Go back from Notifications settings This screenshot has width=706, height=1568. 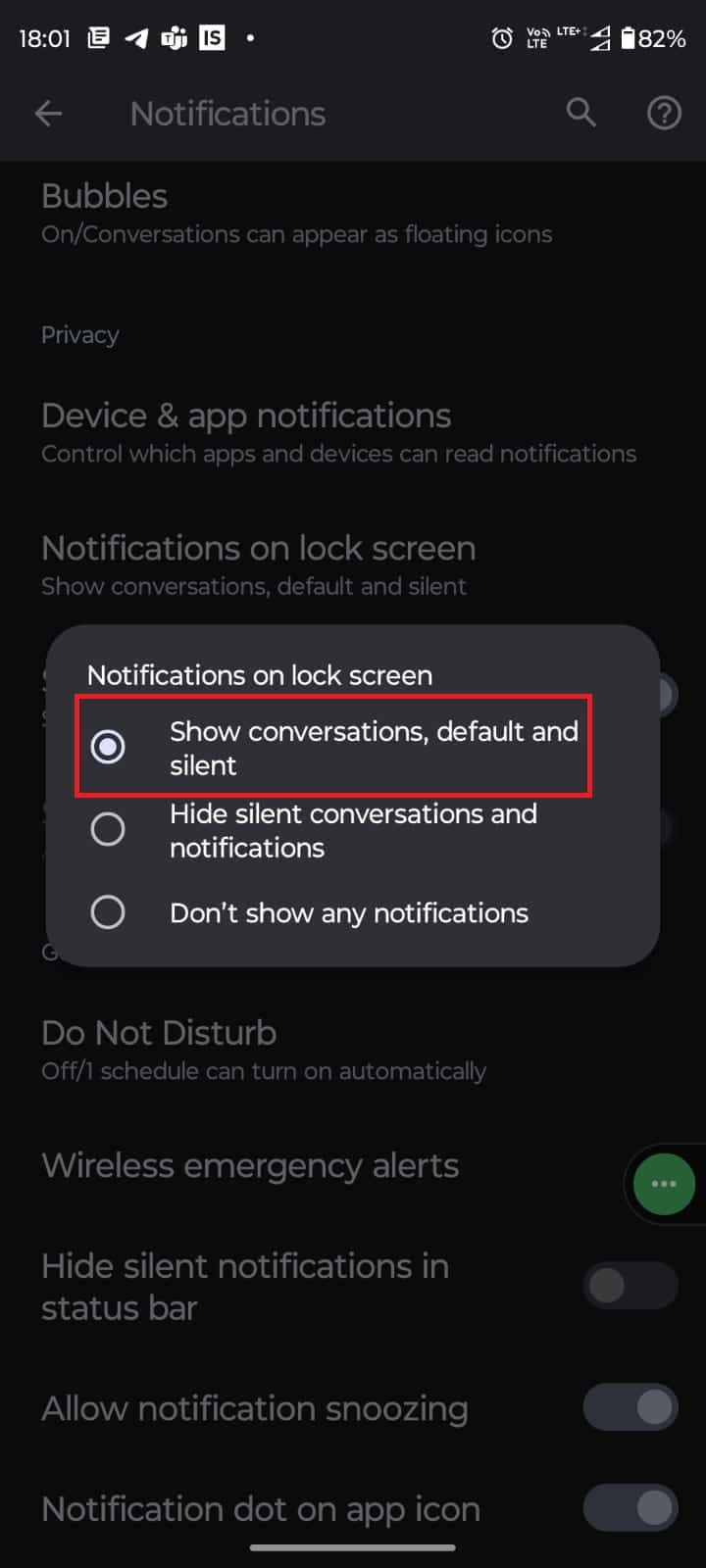(48, 114)
